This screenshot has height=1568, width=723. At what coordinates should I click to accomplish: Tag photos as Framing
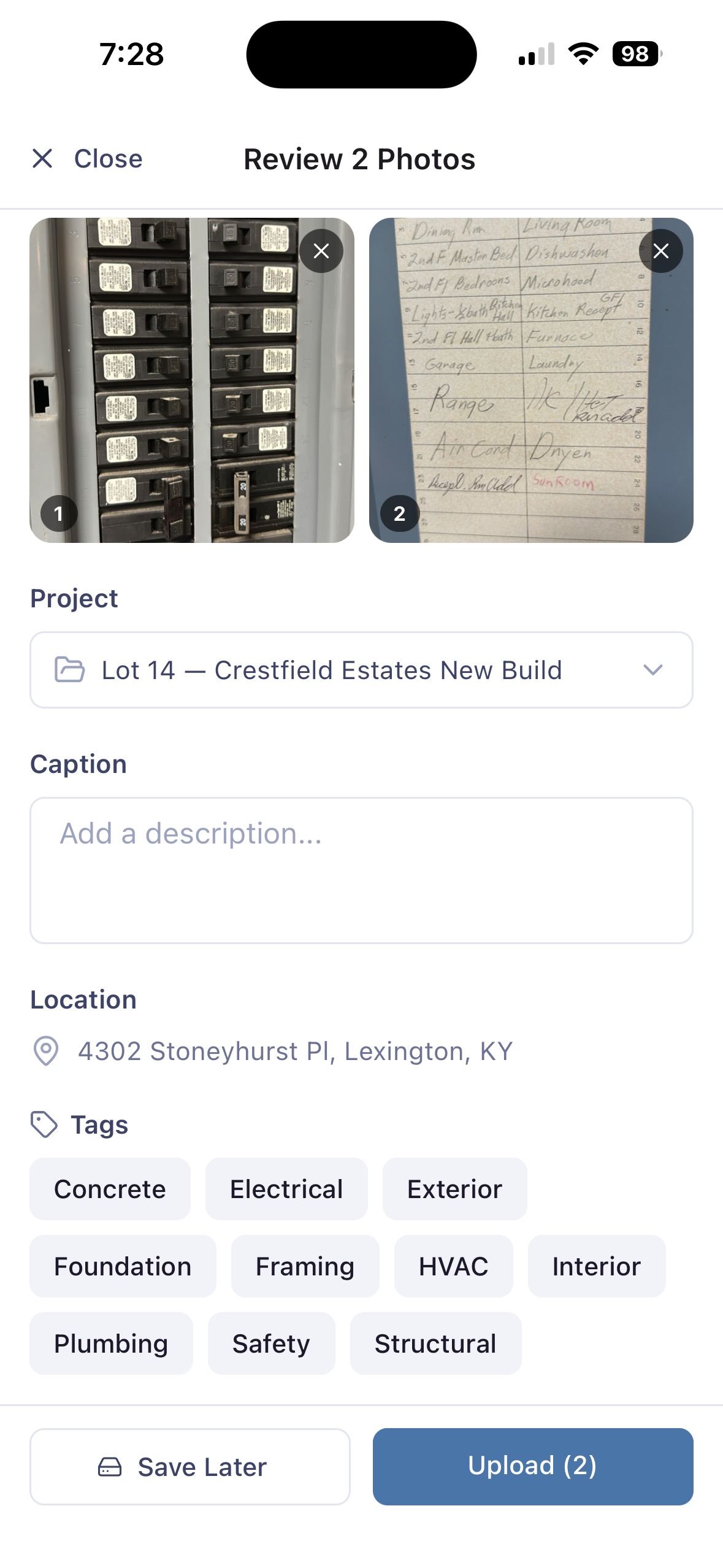click(305, 1266)
